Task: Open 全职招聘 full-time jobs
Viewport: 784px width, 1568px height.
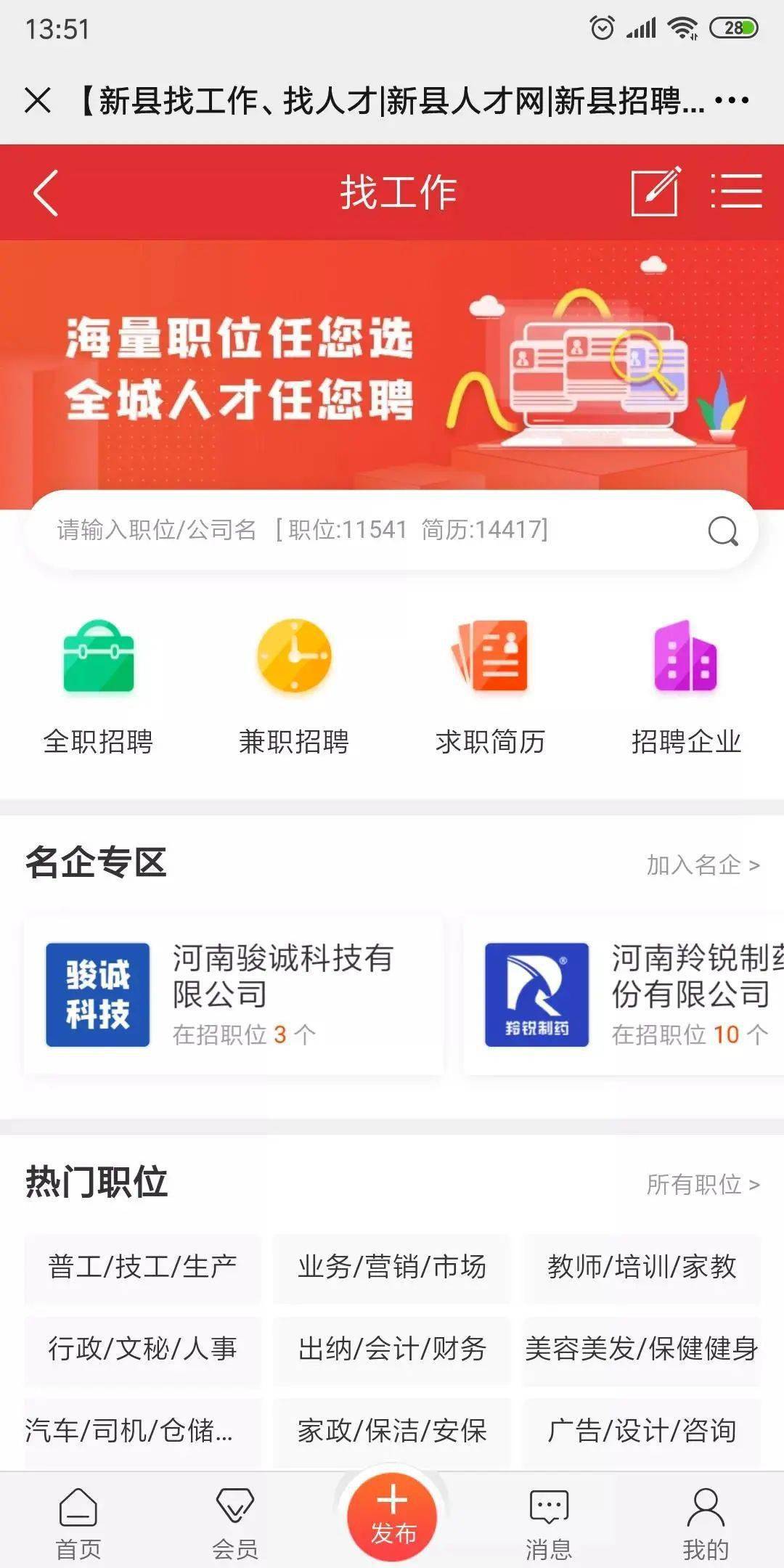Action: [x=98, y=686]
